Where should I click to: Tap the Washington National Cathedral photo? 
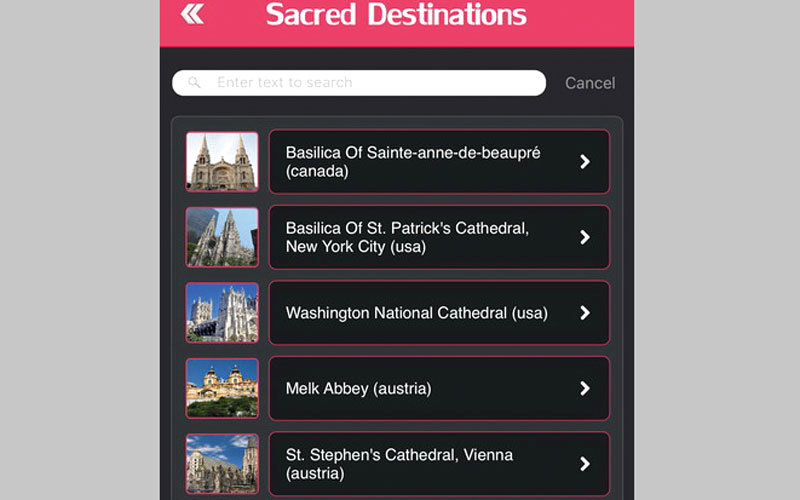tap(222, 313)
